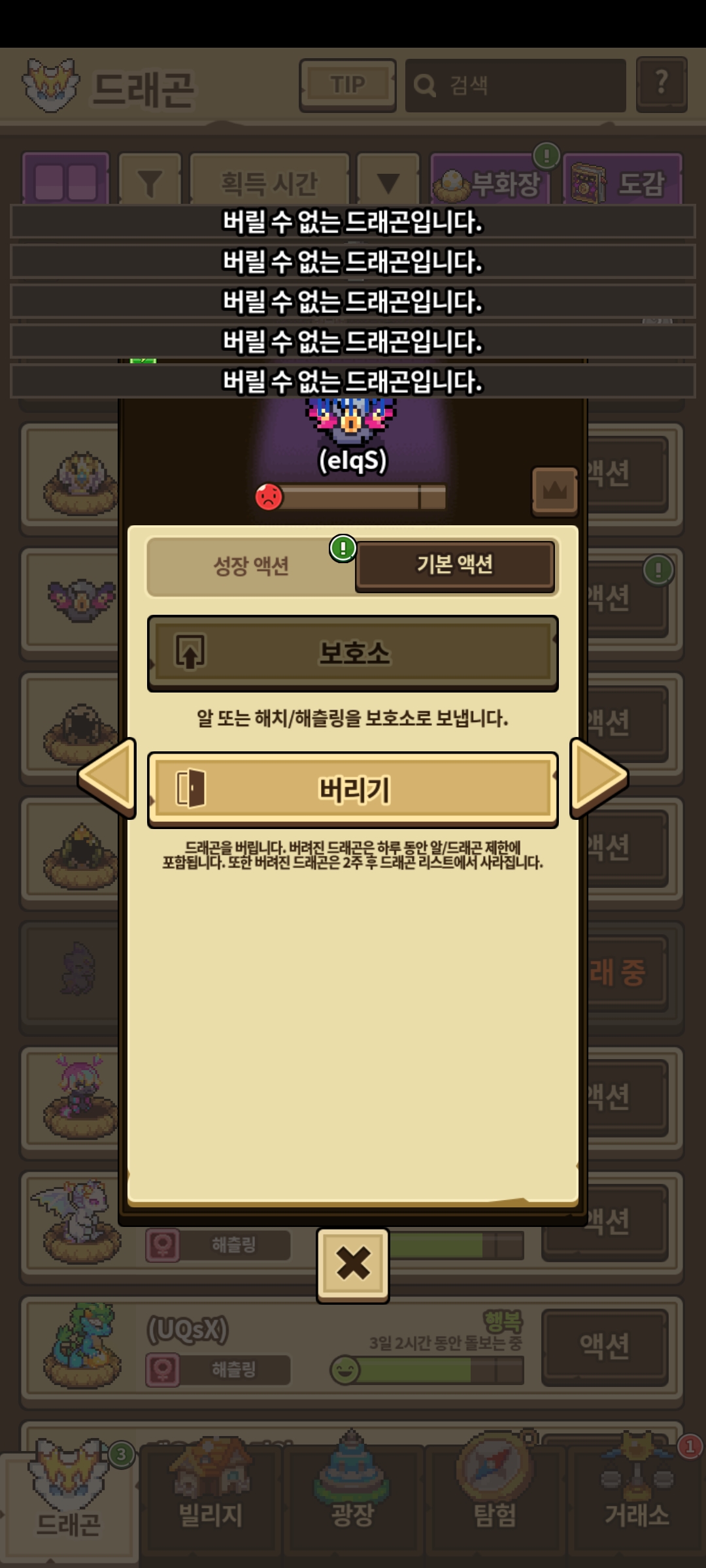Close the dragon action popup
This screenshot has height=1568, width=706.
(x=353, y=1265)
